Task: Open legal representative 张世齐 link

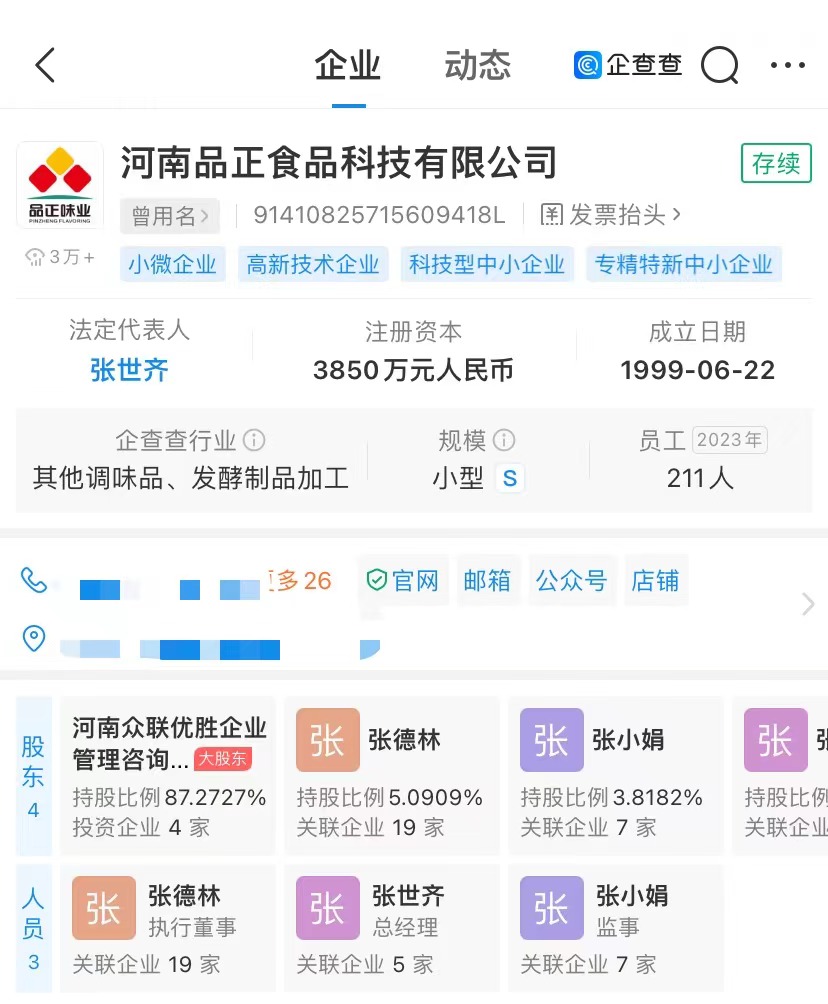Action: 129,371
